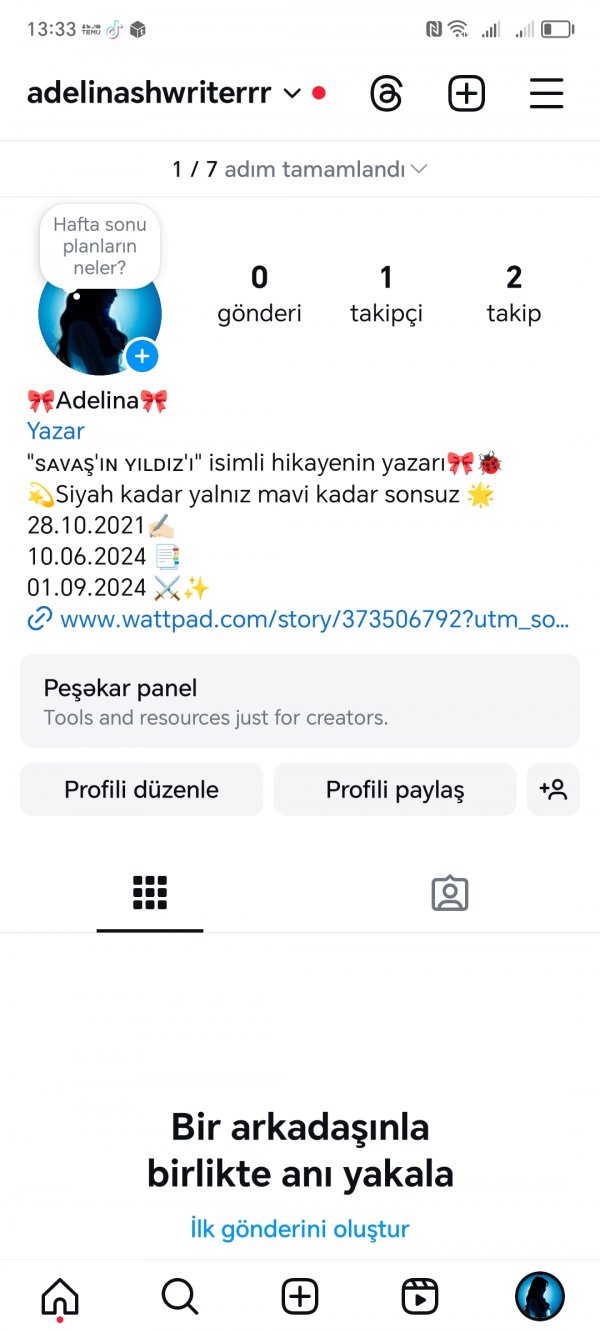600x1333 pixels.
Task: Tap the create new post plus icon in header
Action: [466, 94]
